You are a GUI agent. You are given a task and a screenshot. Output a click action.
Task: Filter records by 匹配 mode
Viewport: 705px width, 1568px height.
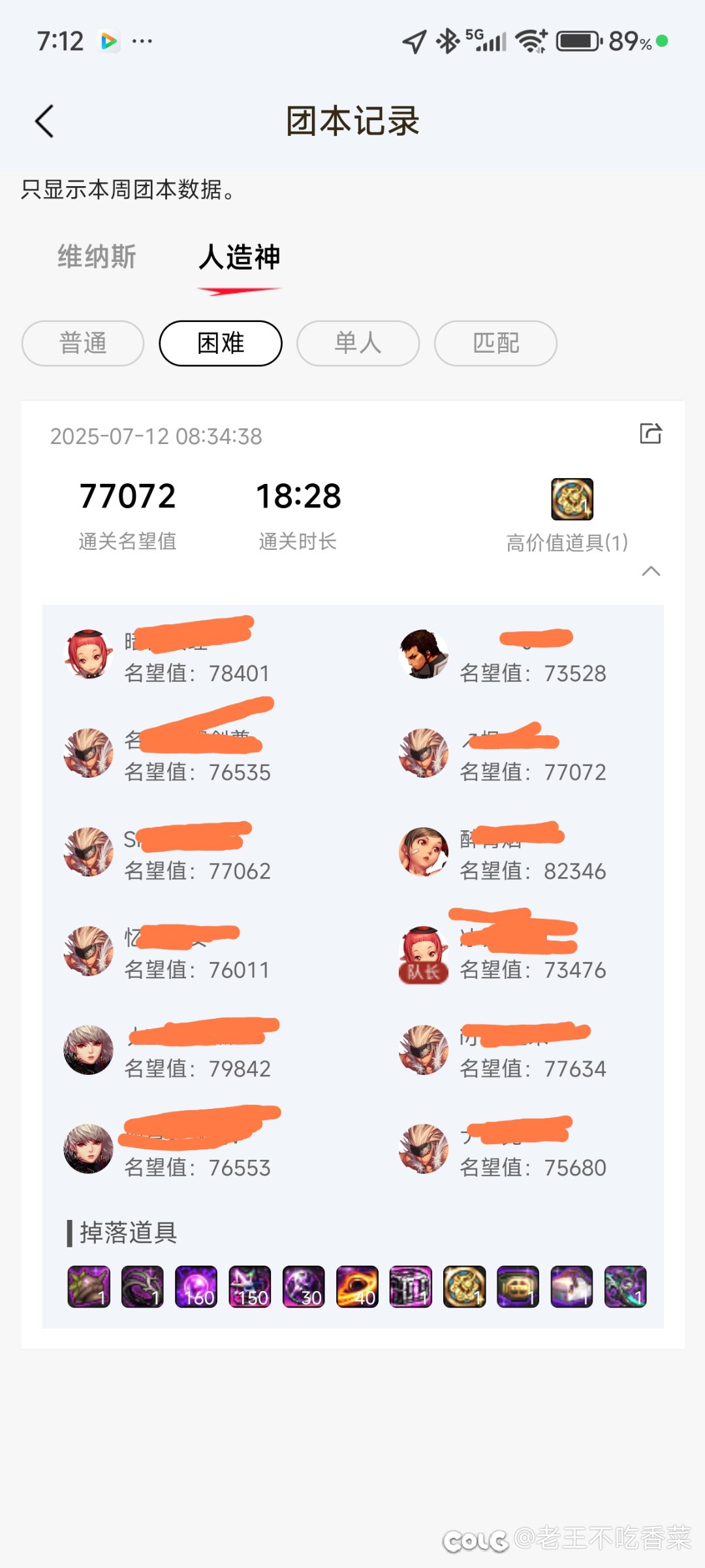tap(495, 344)
